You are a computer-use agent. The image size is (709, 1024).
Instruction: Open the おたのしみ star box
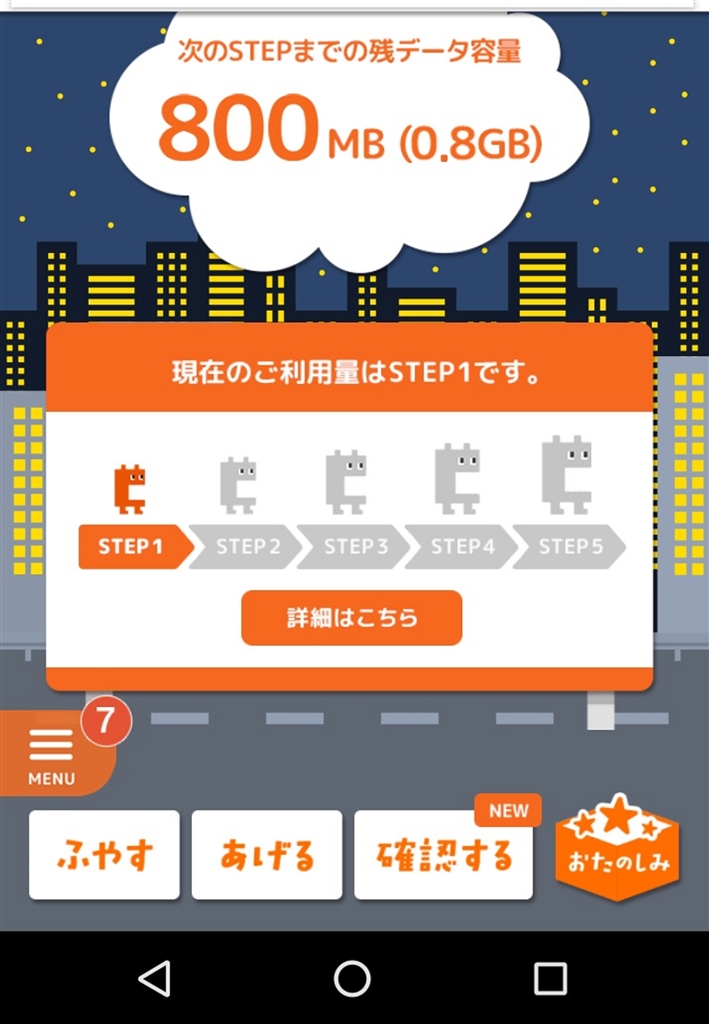coord(617,848)
